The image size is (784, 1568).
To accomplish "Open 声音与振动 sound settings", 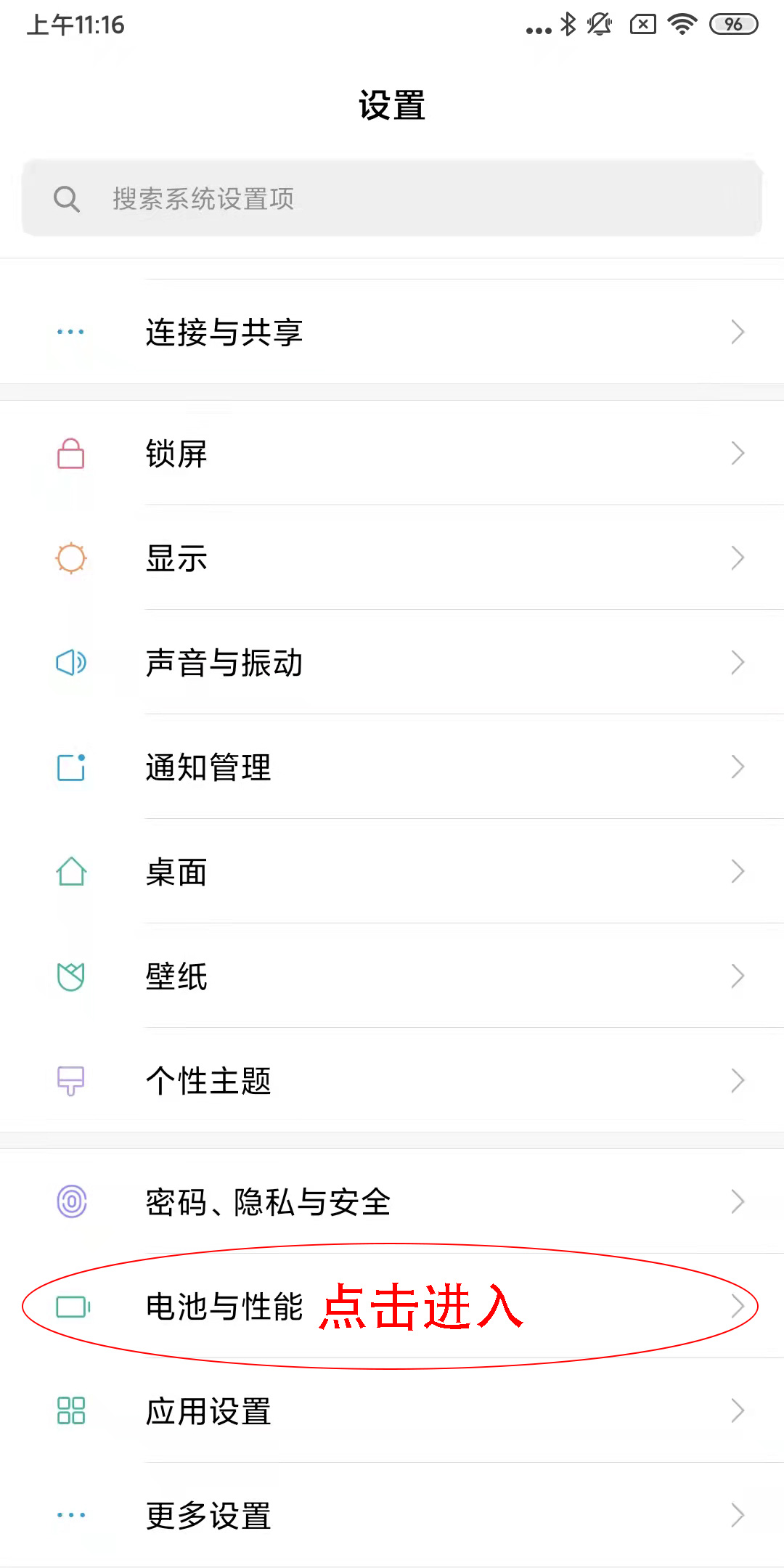I will pyautogui.click(x=392, y=663).
